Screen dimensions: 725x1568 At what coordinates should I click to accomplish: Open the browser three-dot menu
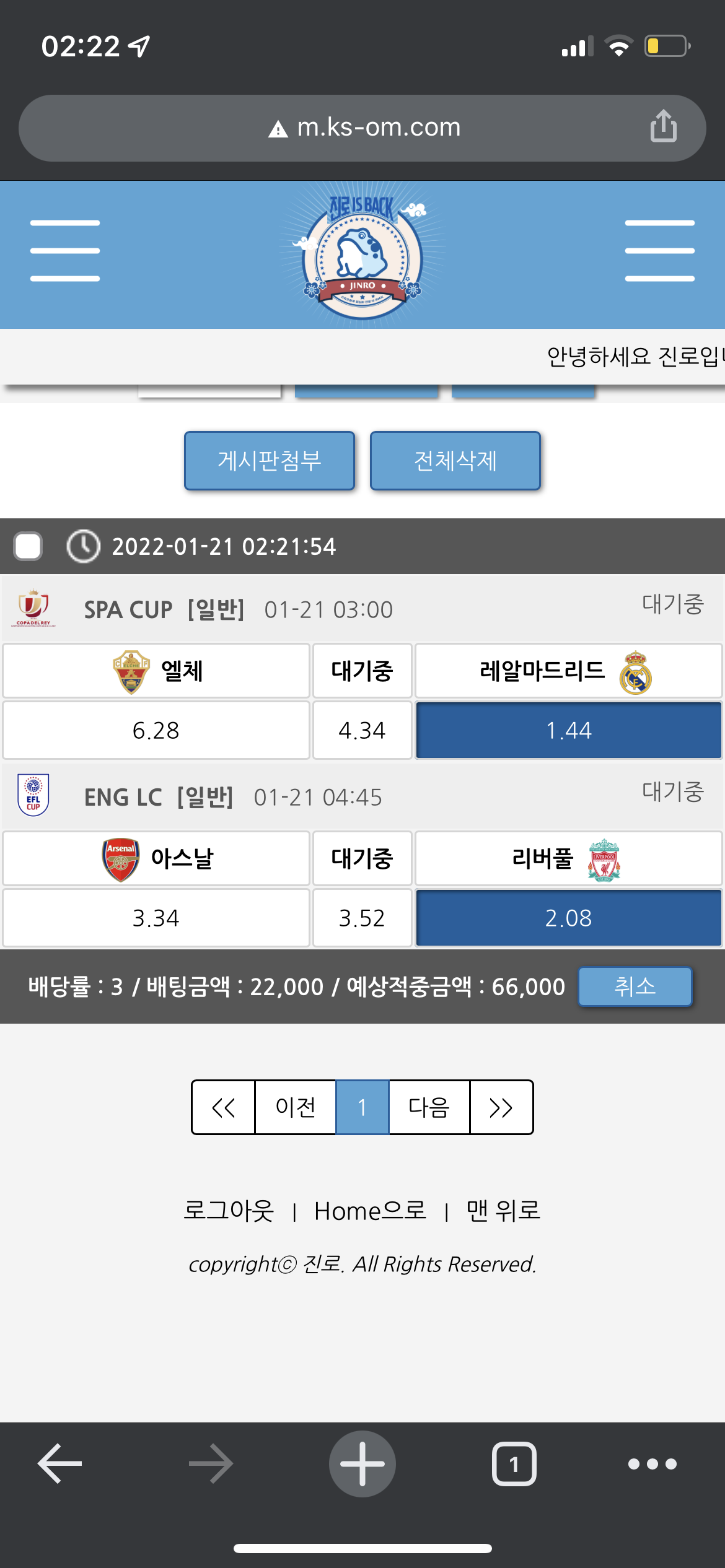[652, 1463]
